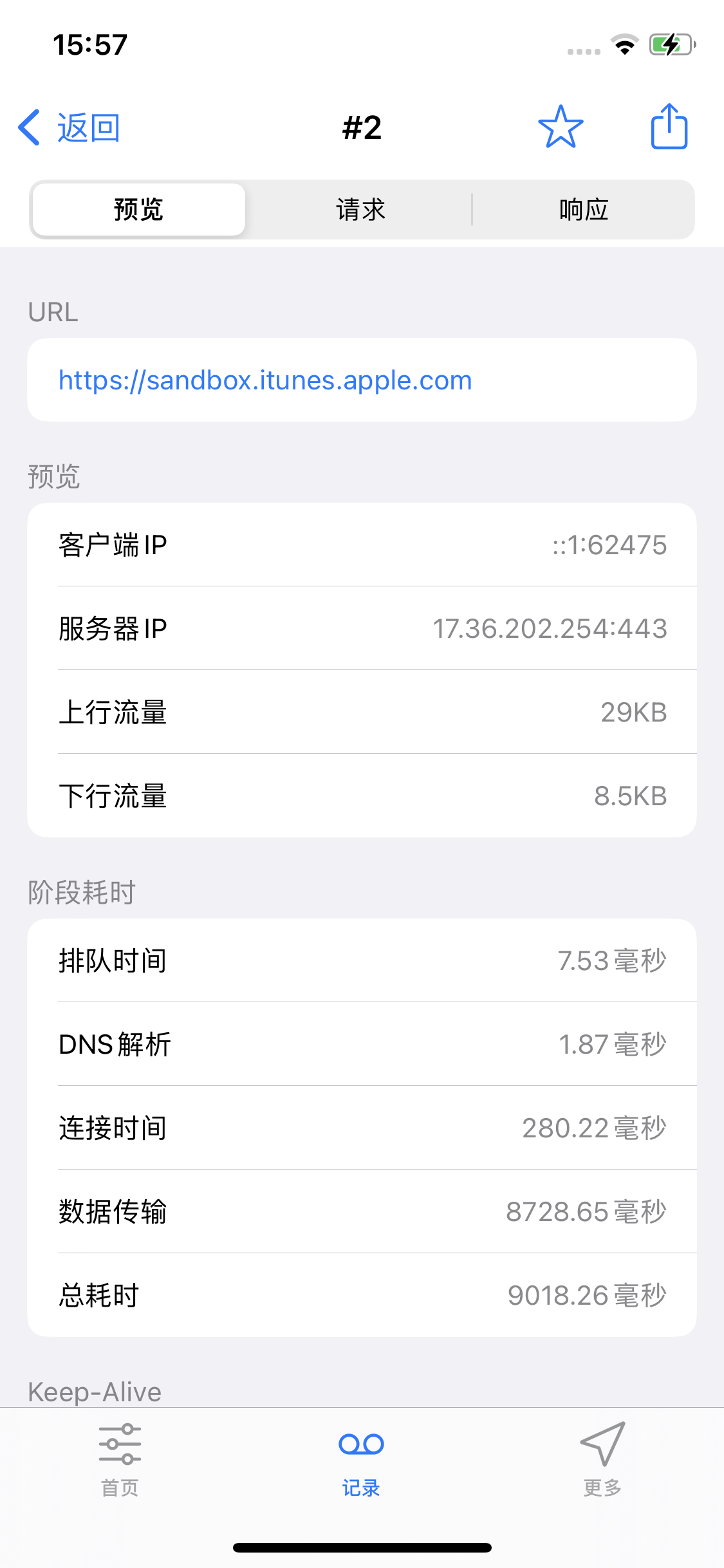Open the sandbox.itunes.apple.com URL link

(265, 380)
